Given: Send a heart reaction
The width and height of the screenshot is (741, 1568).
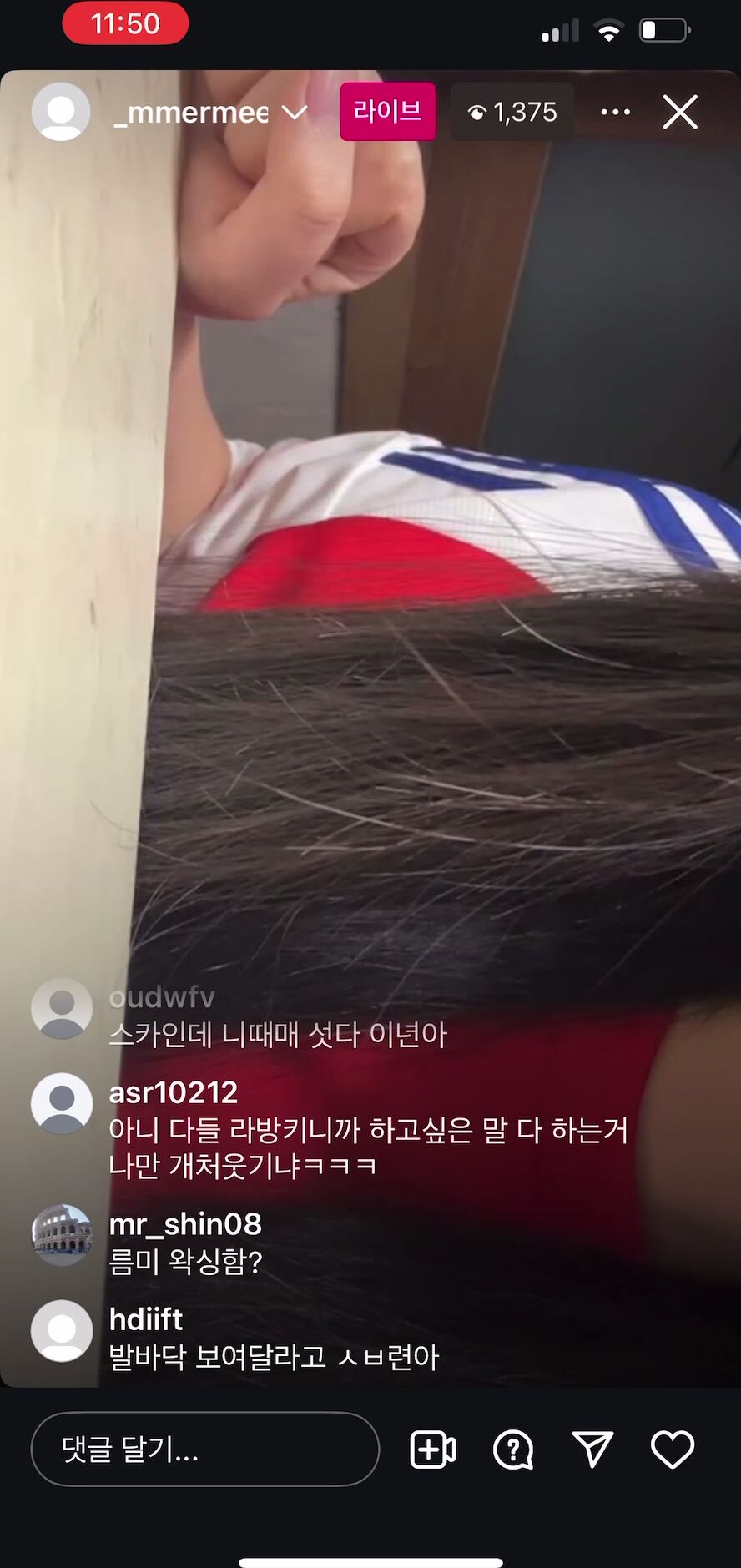Looking at the screenshot, I should 673,1450.
